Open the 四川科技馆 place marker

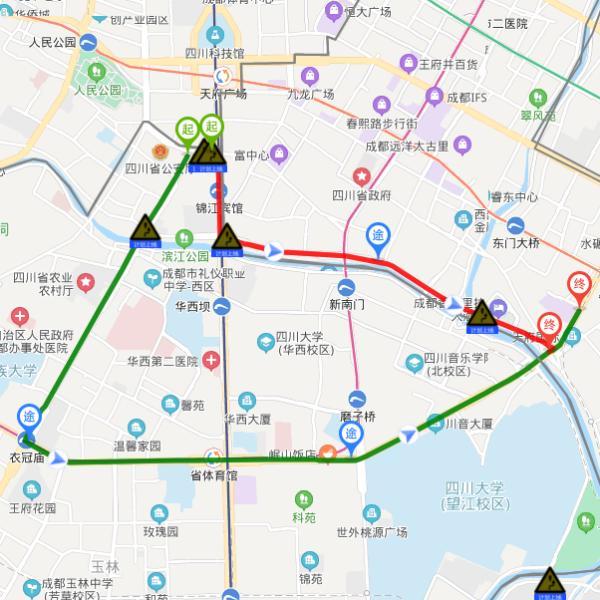point(215,35)
